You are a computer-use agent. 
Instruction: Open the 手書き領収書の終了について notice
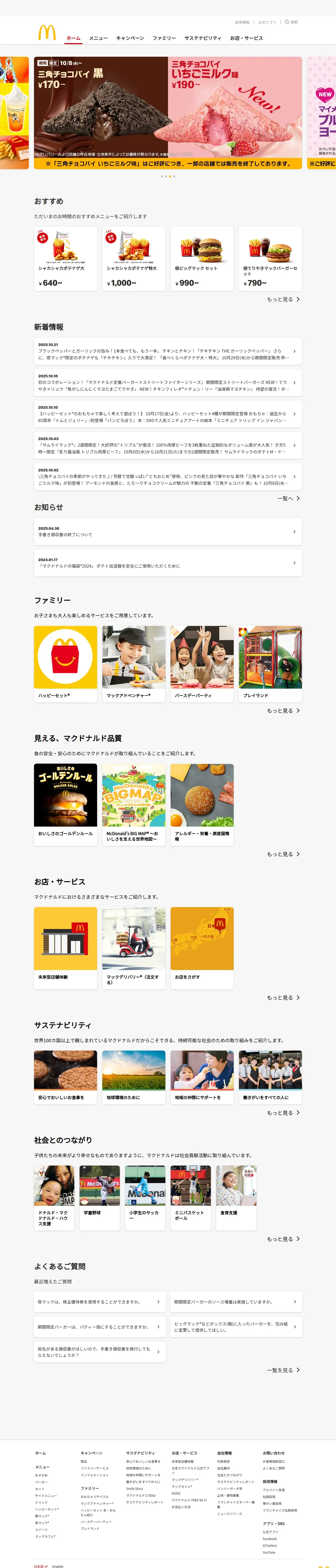coord(168,531)
